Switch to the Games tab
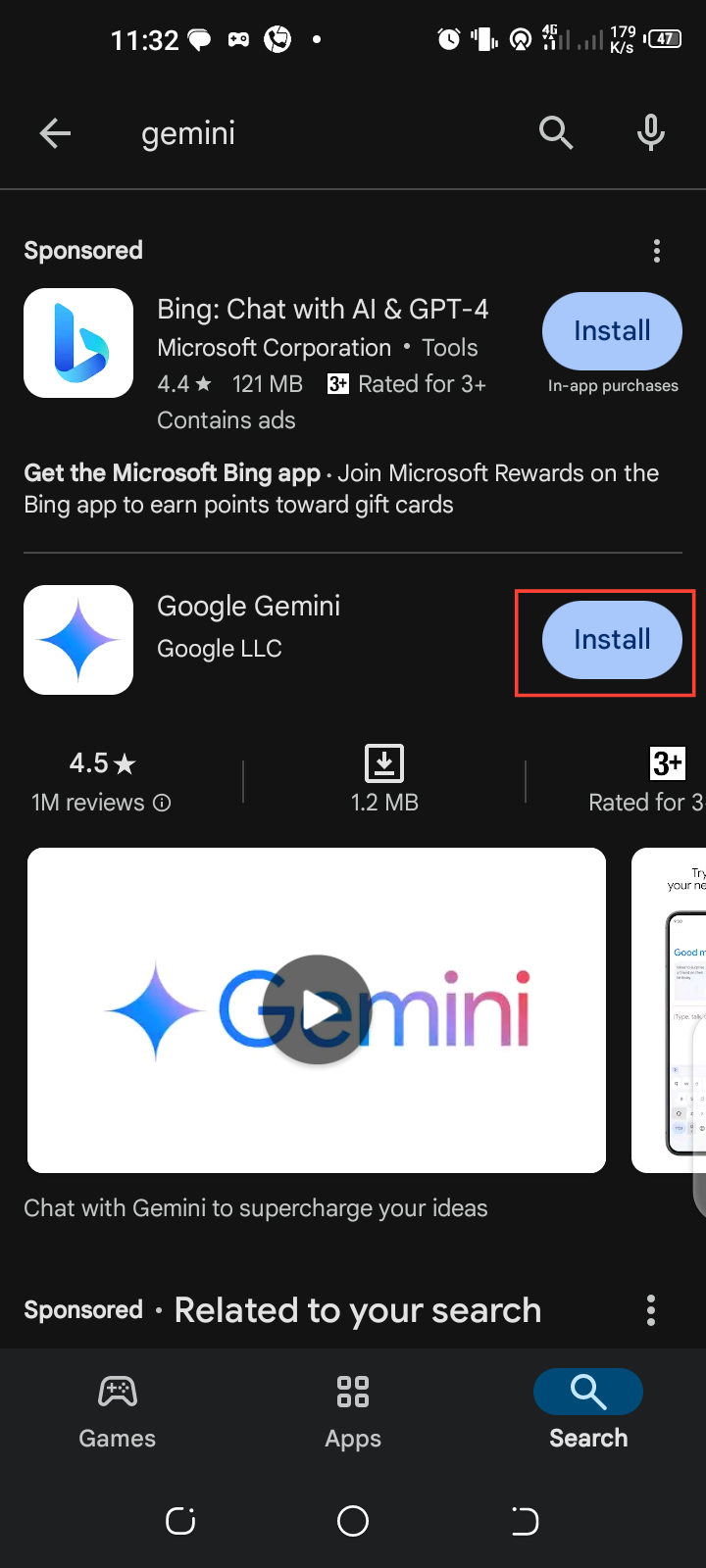The image size is (706, 1568). pos(118,1411)
